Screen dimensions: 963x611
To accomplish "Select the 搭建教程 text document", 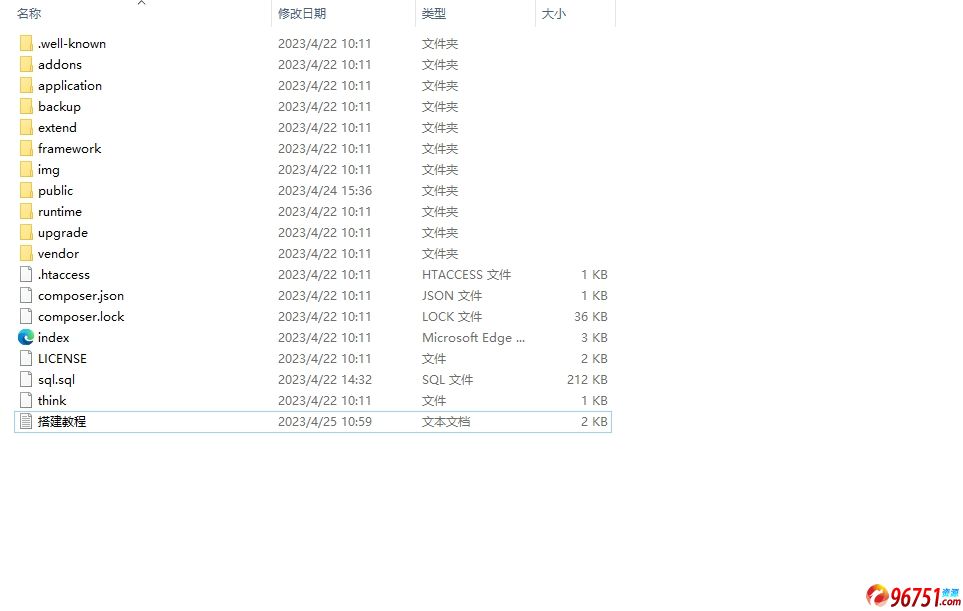I will (62, 422).
